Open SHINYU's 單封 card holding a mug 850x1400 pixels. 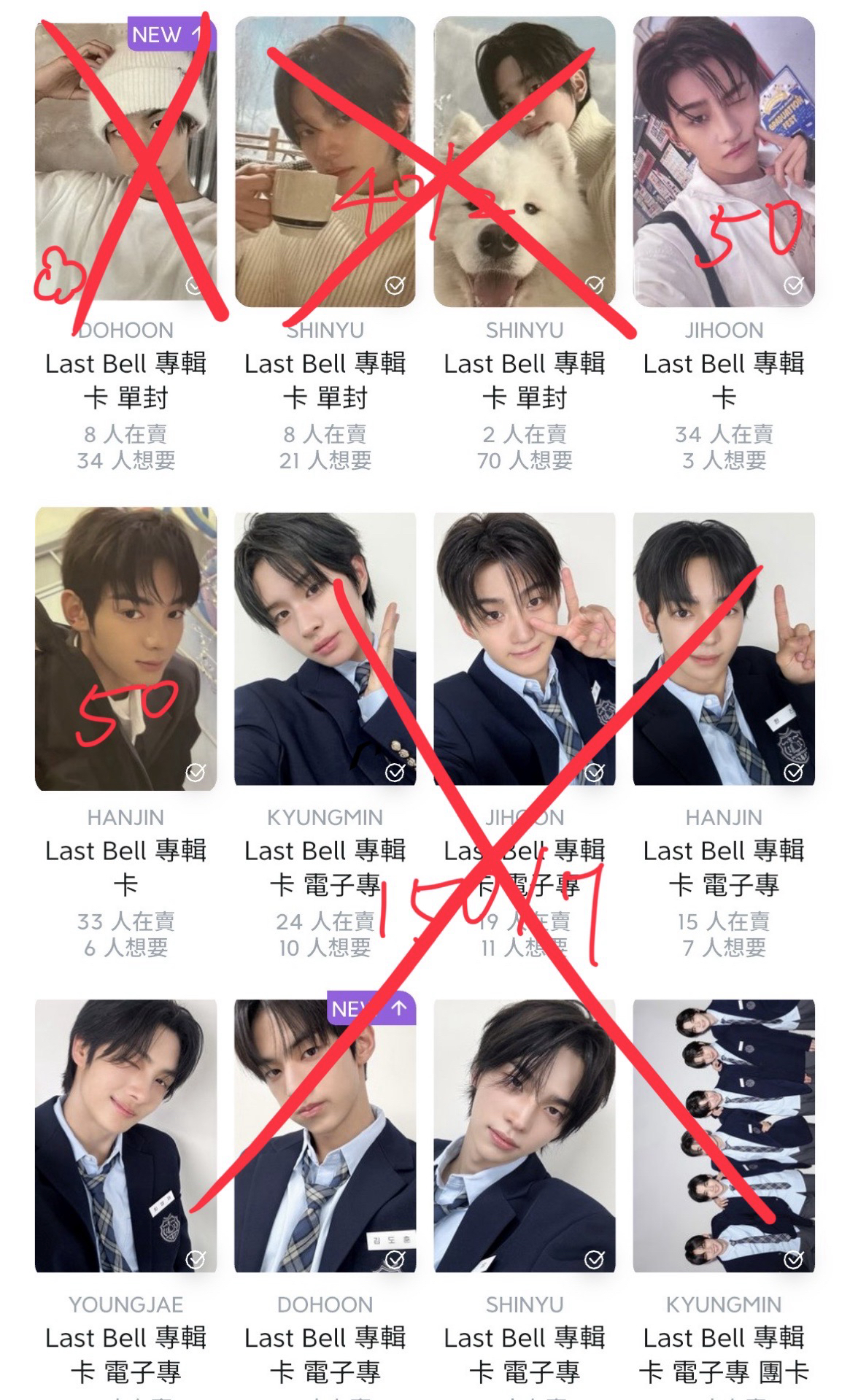[x=325, y=162]
